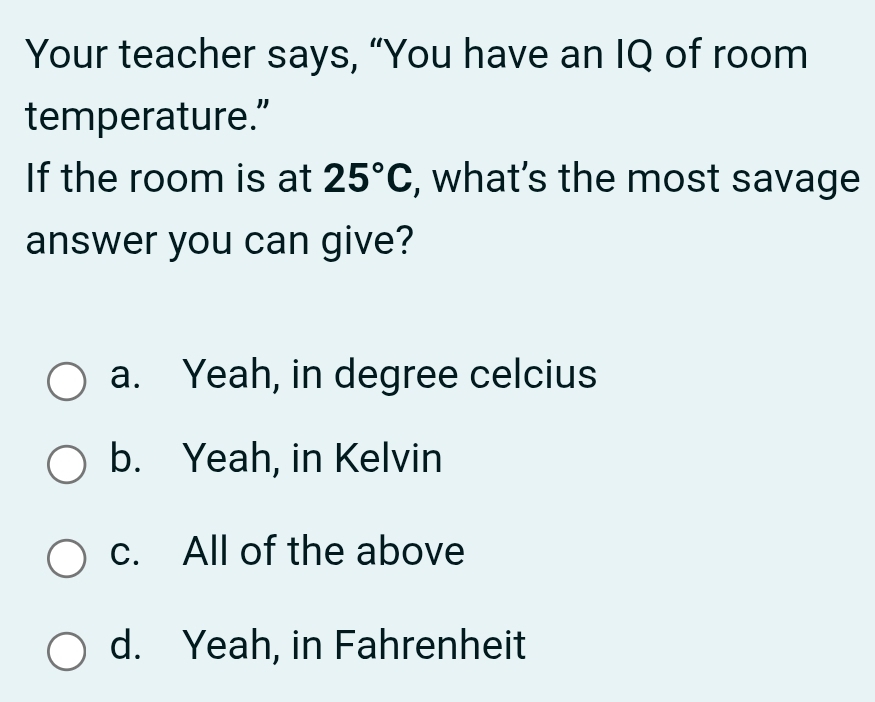Image resolution: width=875 pixels, height=702 pixels.
Task: Mark answer d. Yeah, in Fahrenheit
Action: [x=67, y=649]
